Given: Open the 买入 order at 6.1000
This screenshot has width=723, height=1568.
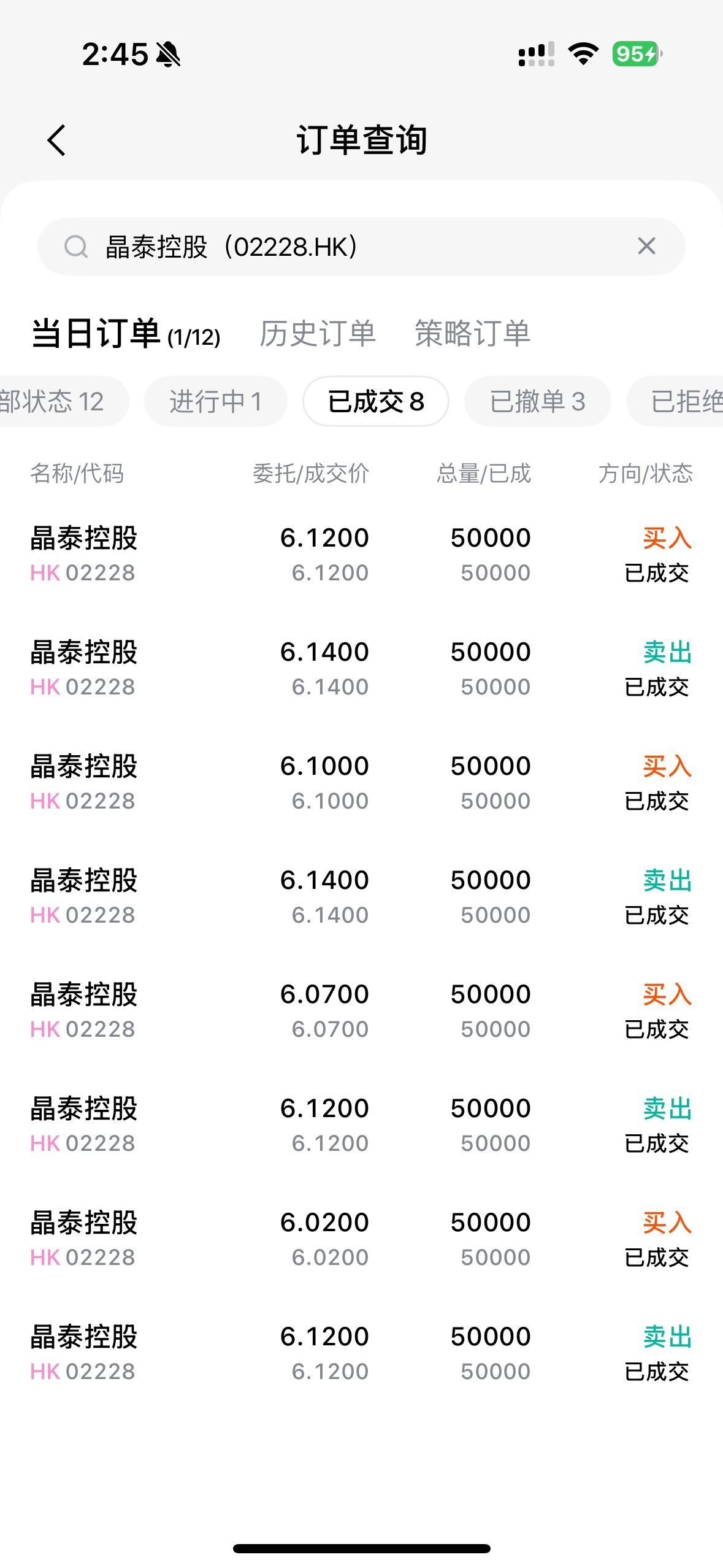Looking at the screenshot, I should (x=361, y=783).
